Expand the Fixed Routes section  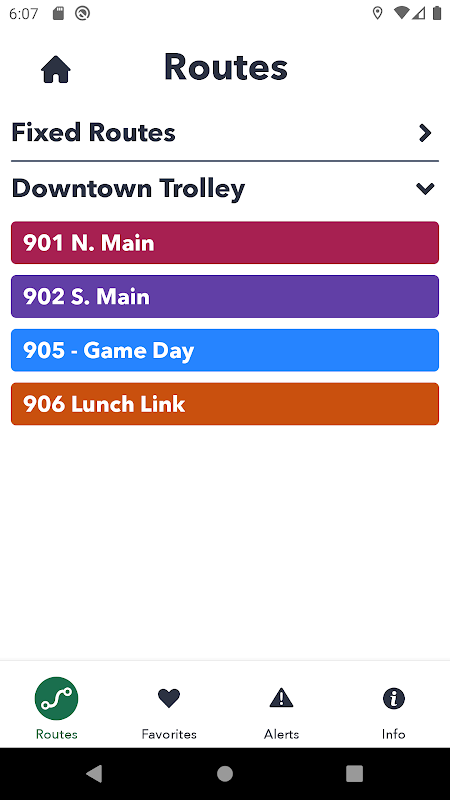[224, 133]
